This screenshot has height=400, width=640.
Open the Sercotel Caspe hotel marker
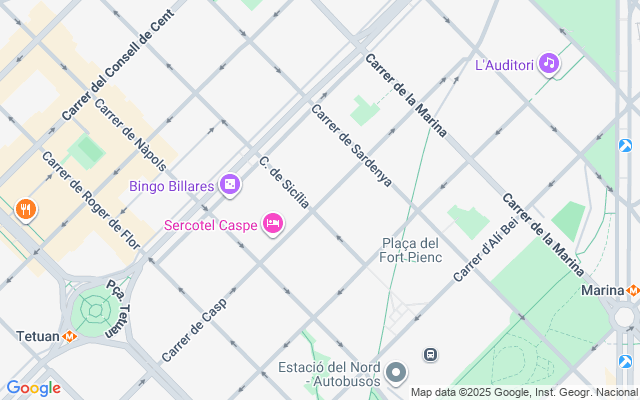272,224
